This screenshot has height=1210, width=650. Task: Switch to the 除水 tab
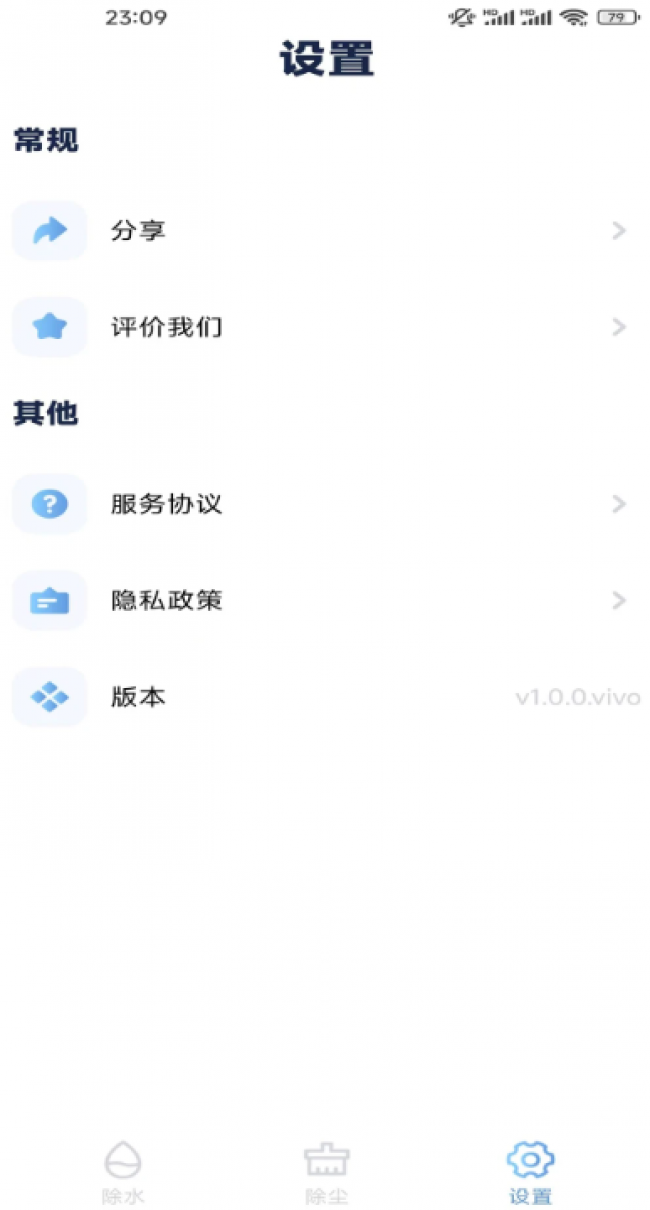click(x=123, y=1172)
